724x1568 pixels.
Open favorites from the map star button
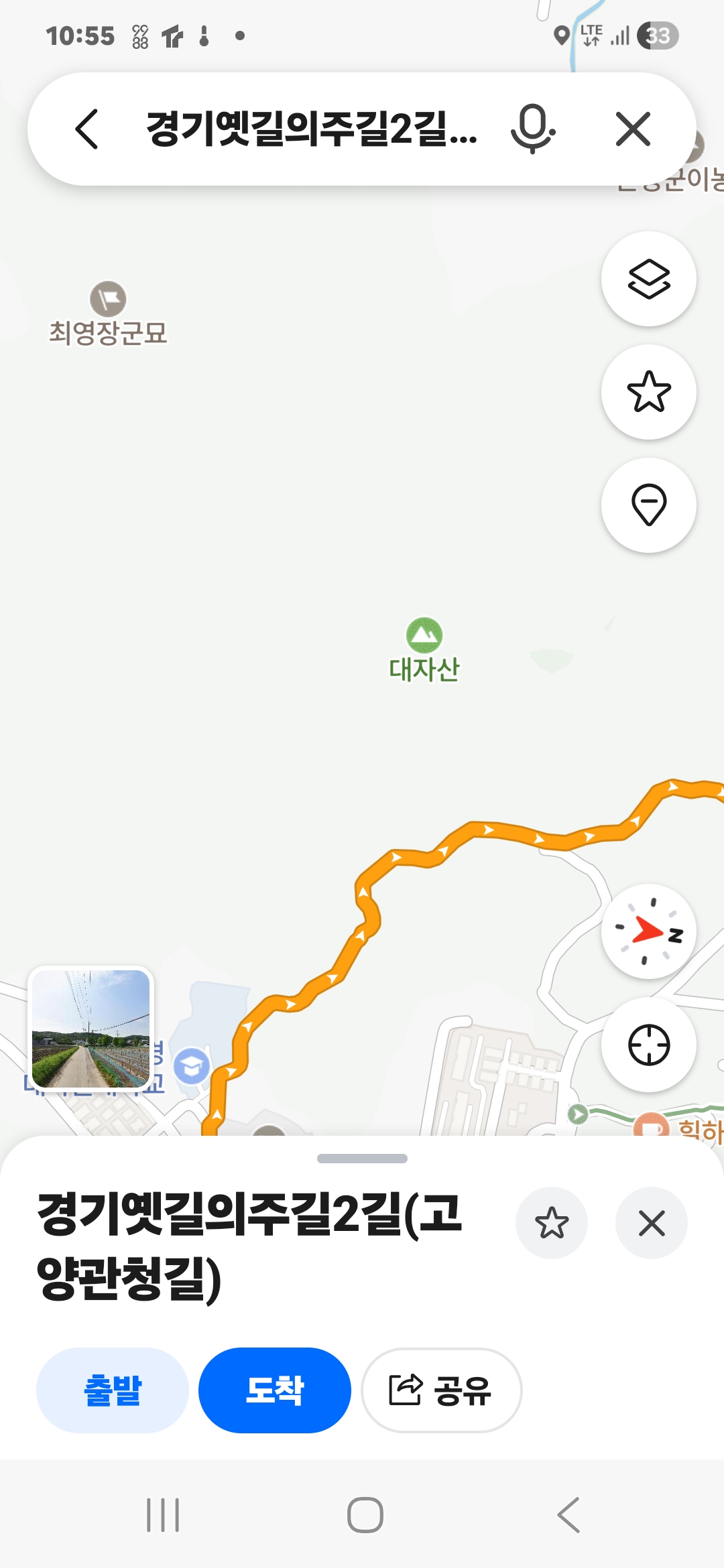[x=648, y=392]
